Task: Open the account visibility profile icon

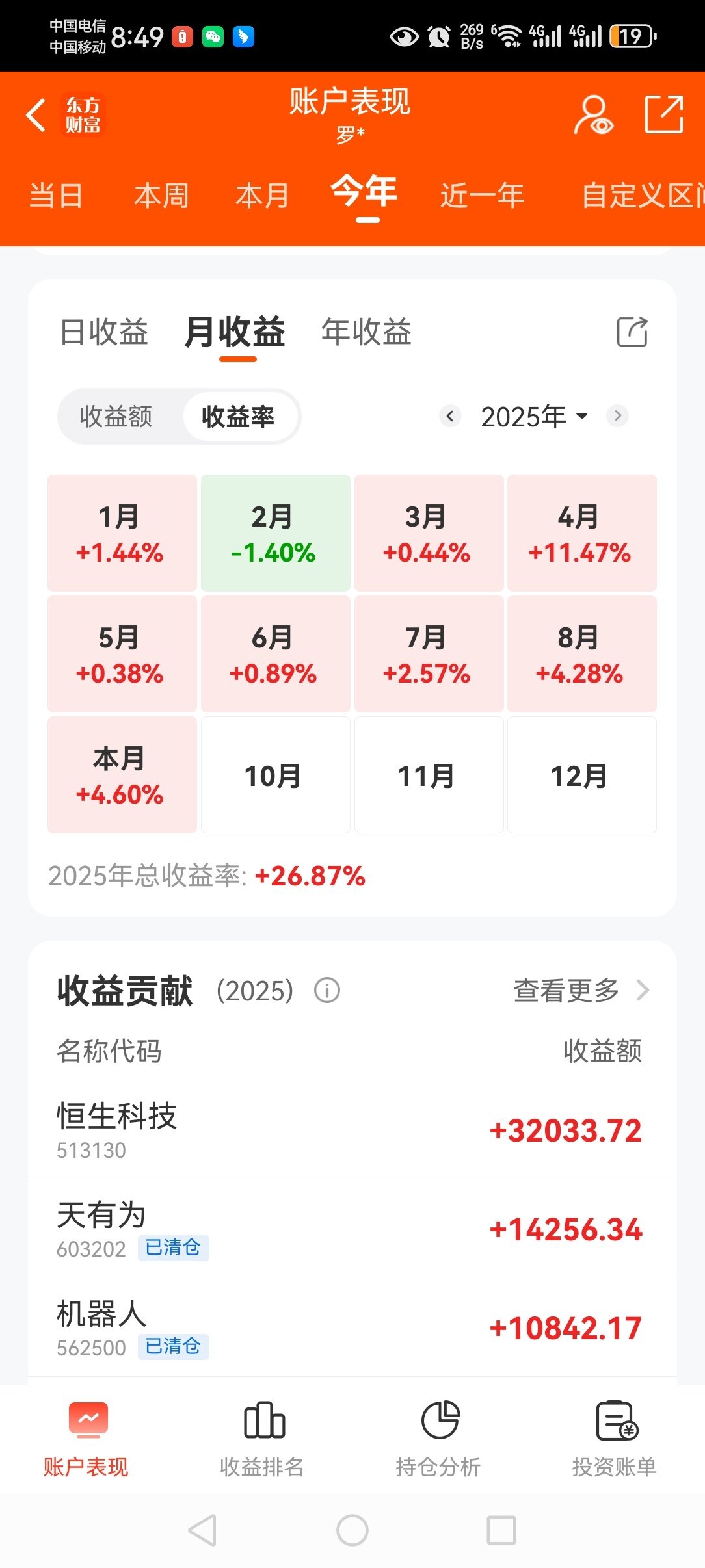Action: click(x=593, y=115)
